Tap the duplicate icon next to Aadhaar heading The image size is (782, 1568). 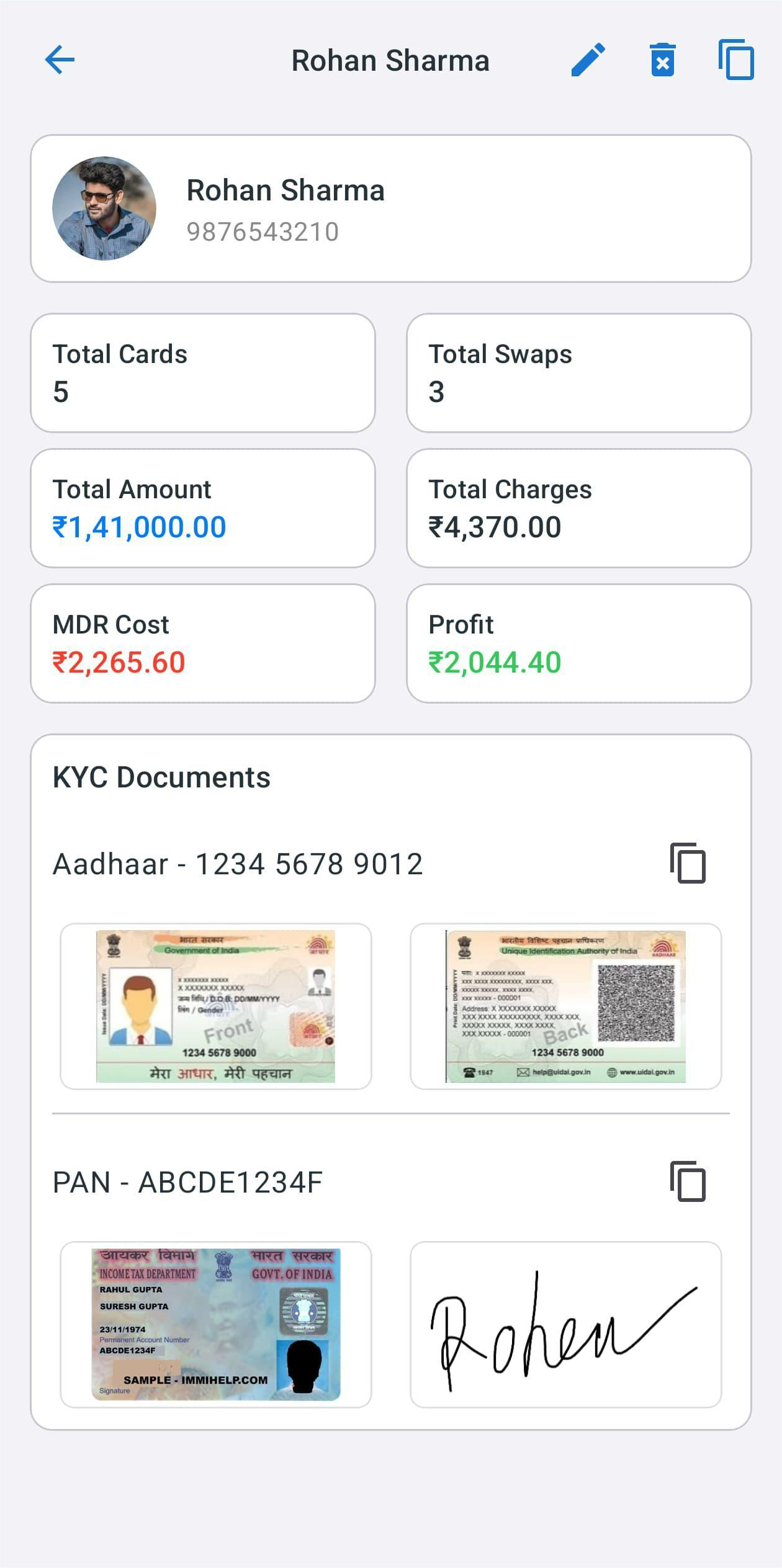coord(688,862)
